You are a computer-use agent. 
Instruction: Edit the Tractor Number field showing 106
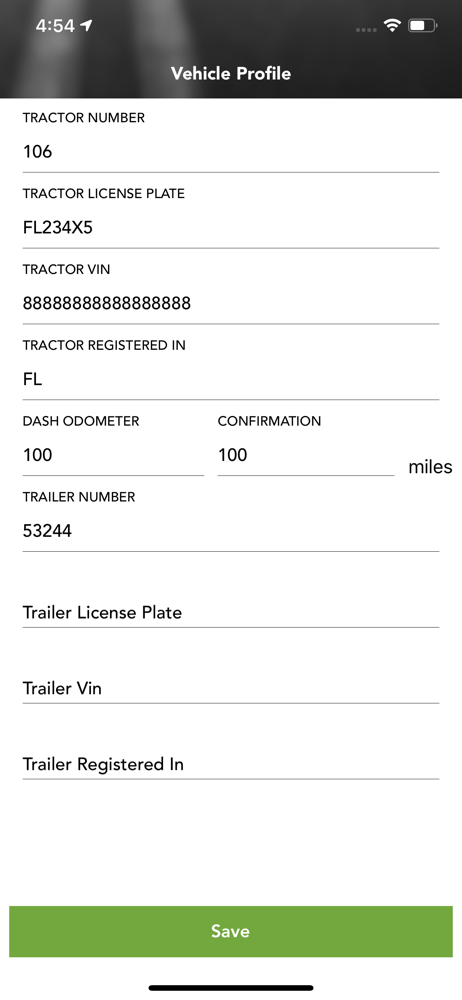pyautogui.click(x=230, y=152)
